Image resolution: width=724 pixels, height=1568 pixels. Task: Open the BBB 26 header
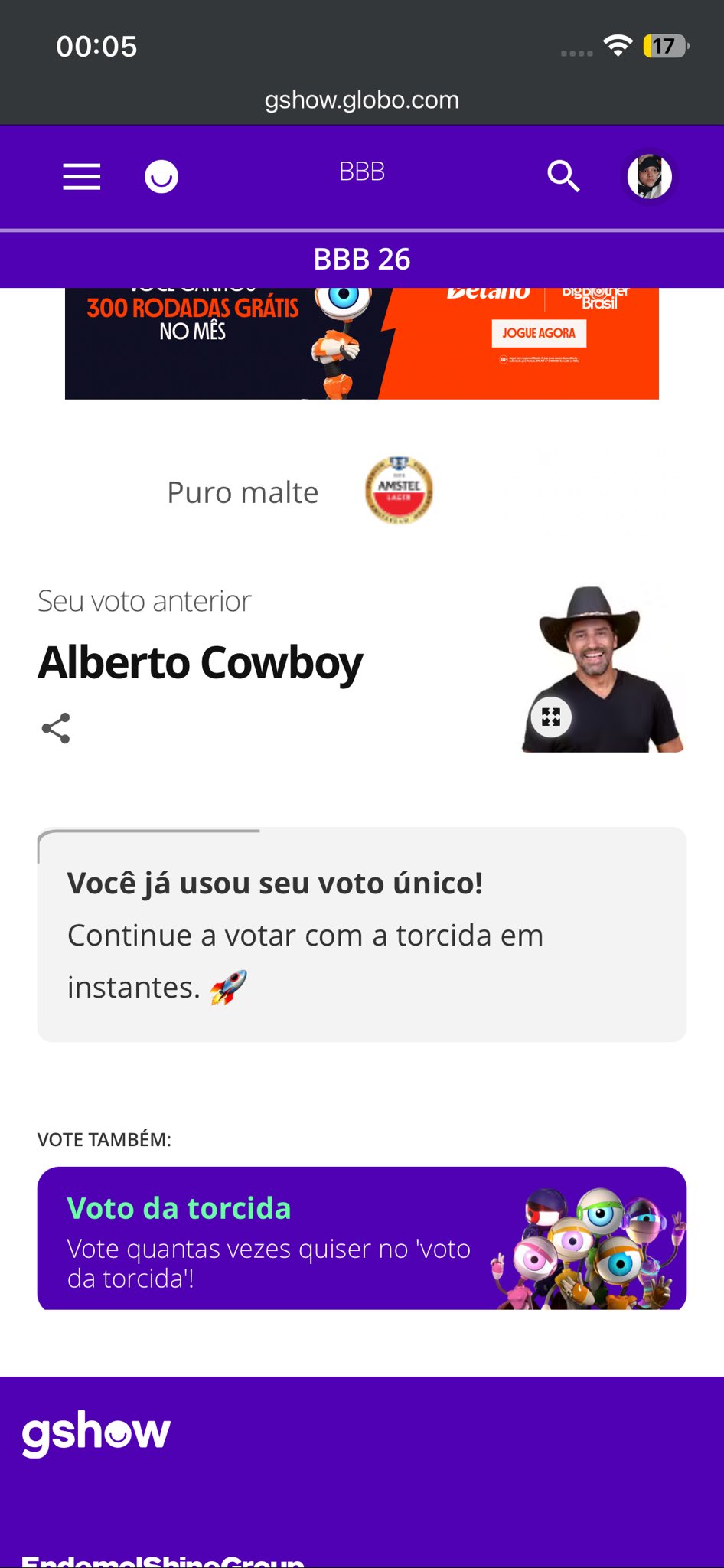(x=362, y=260)
